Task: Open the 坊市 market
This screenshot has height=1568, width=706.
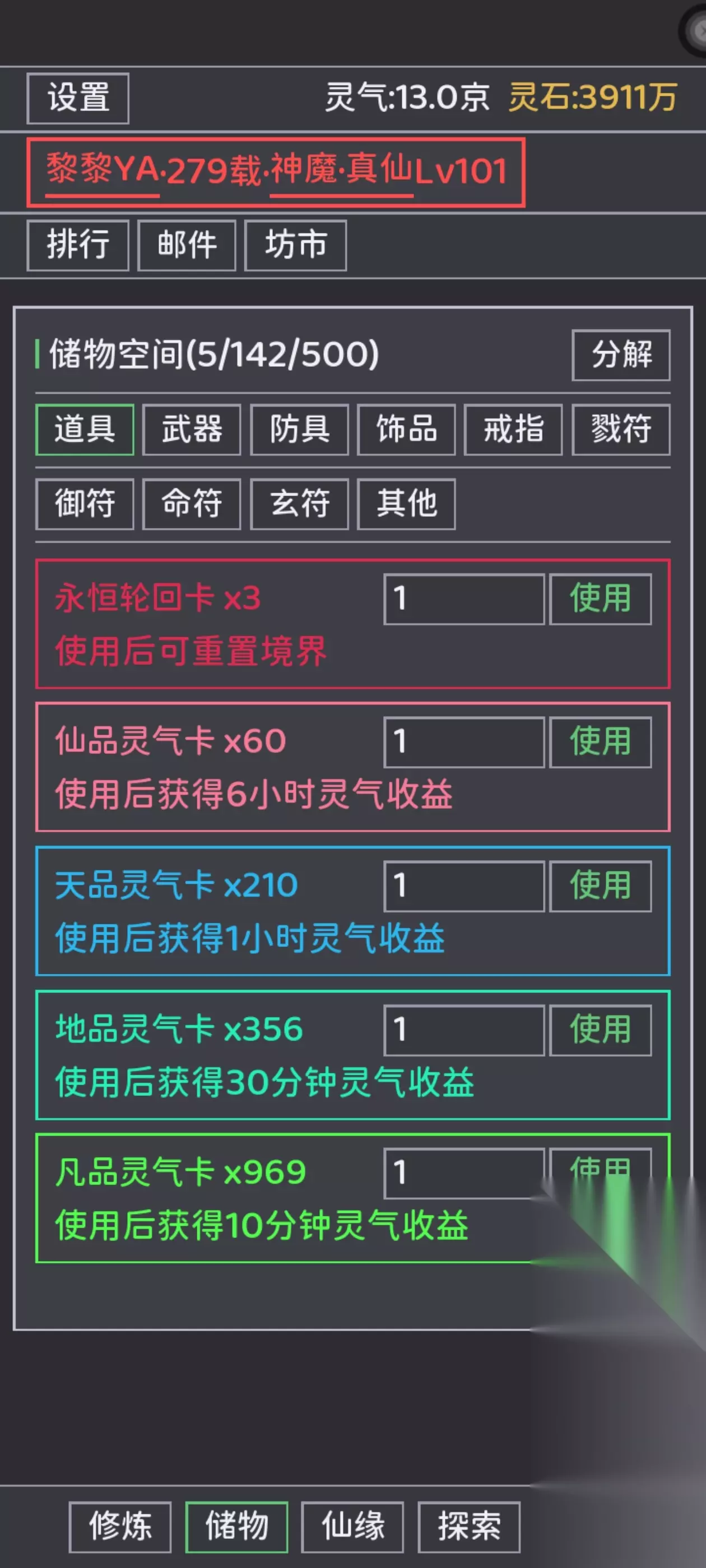Action: 295,245
